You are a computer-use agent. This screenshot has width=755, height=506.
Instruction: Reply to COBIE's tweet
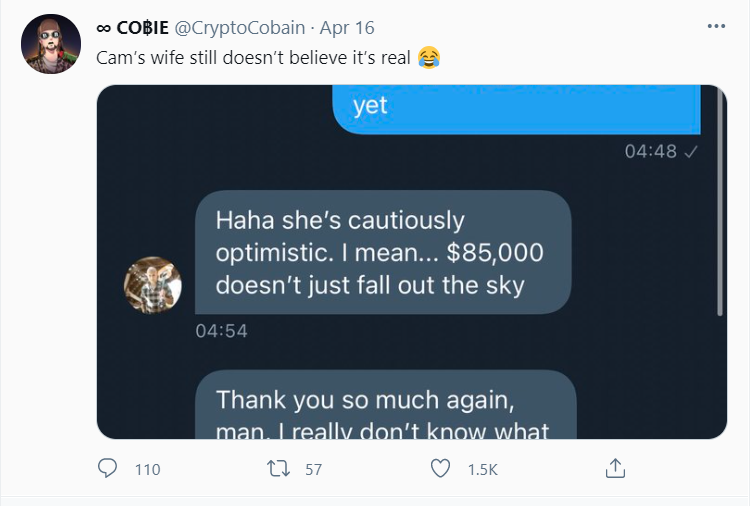point(108,468)
